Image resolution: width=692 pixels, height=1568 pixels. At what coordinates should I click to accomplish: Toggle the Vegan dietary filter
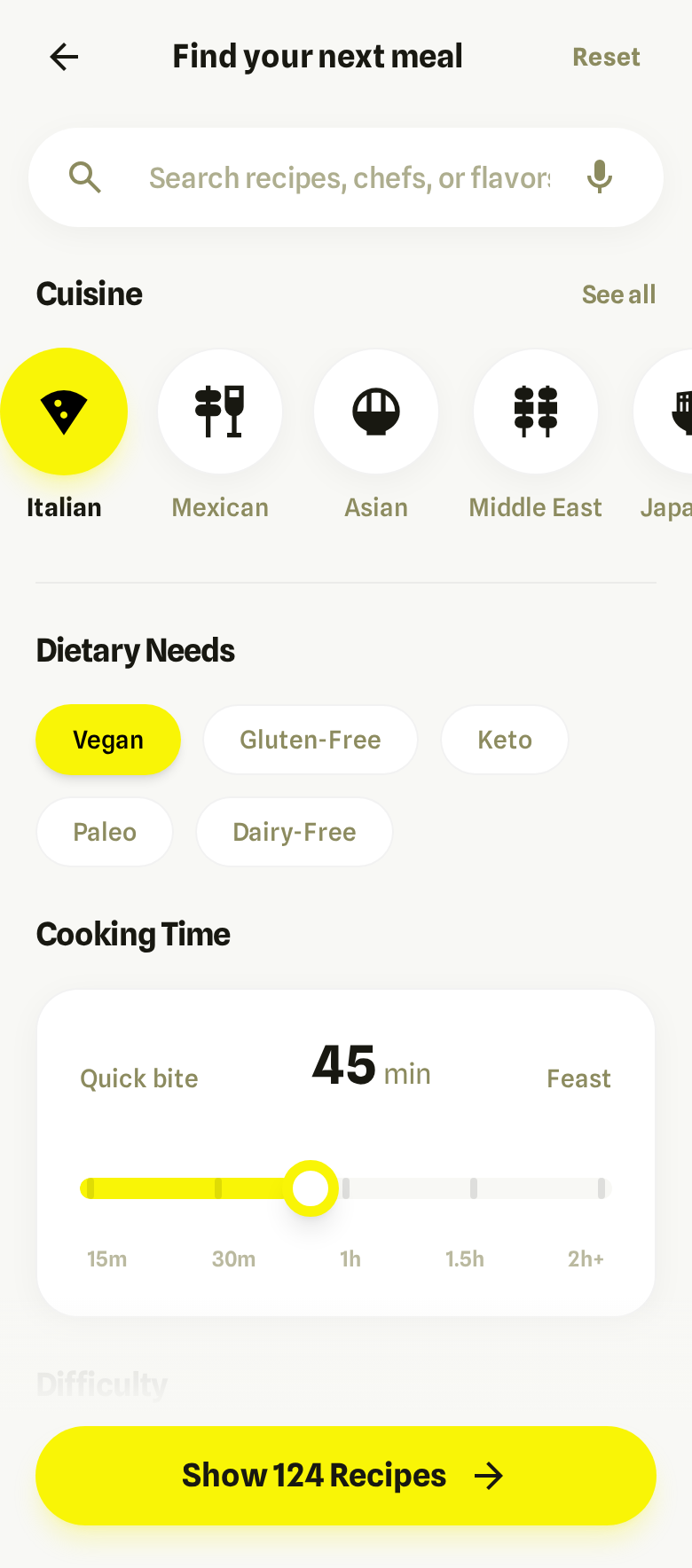pyautogui.click(x=107, y=739)
